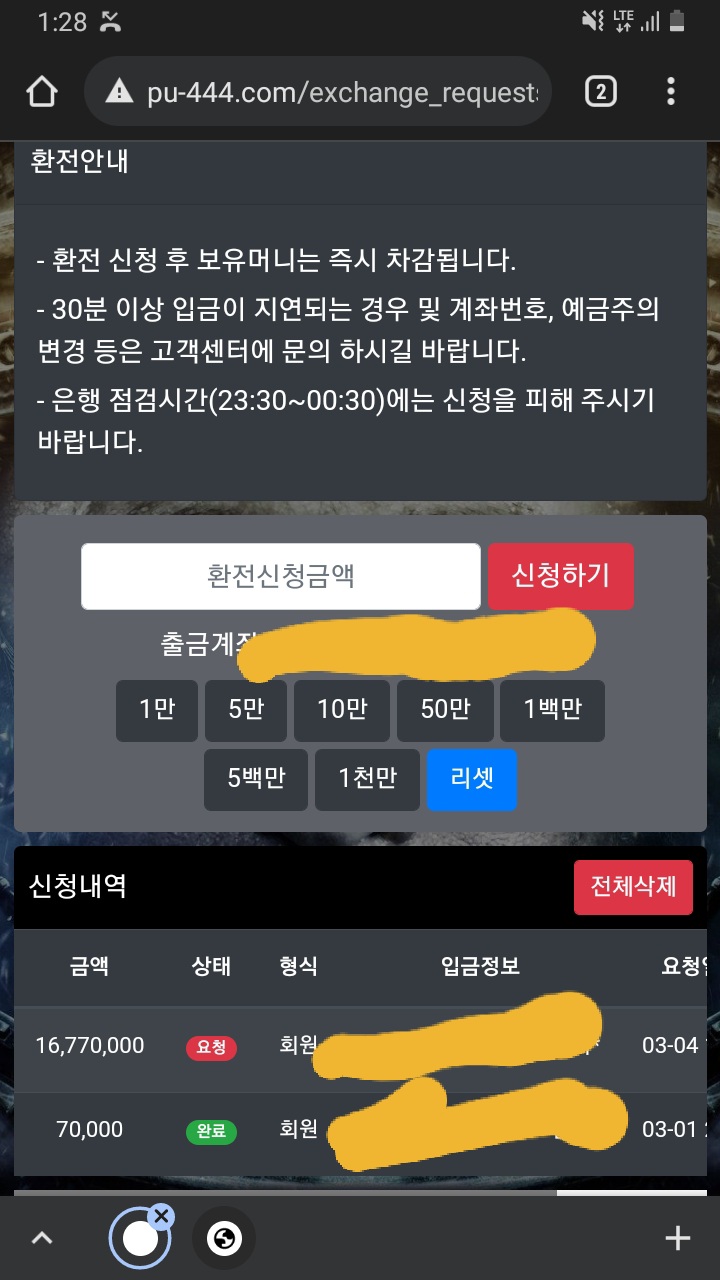The image size is (720, 1280).
Task: Select the 5백만 amount button
Action: pos(255,779)
